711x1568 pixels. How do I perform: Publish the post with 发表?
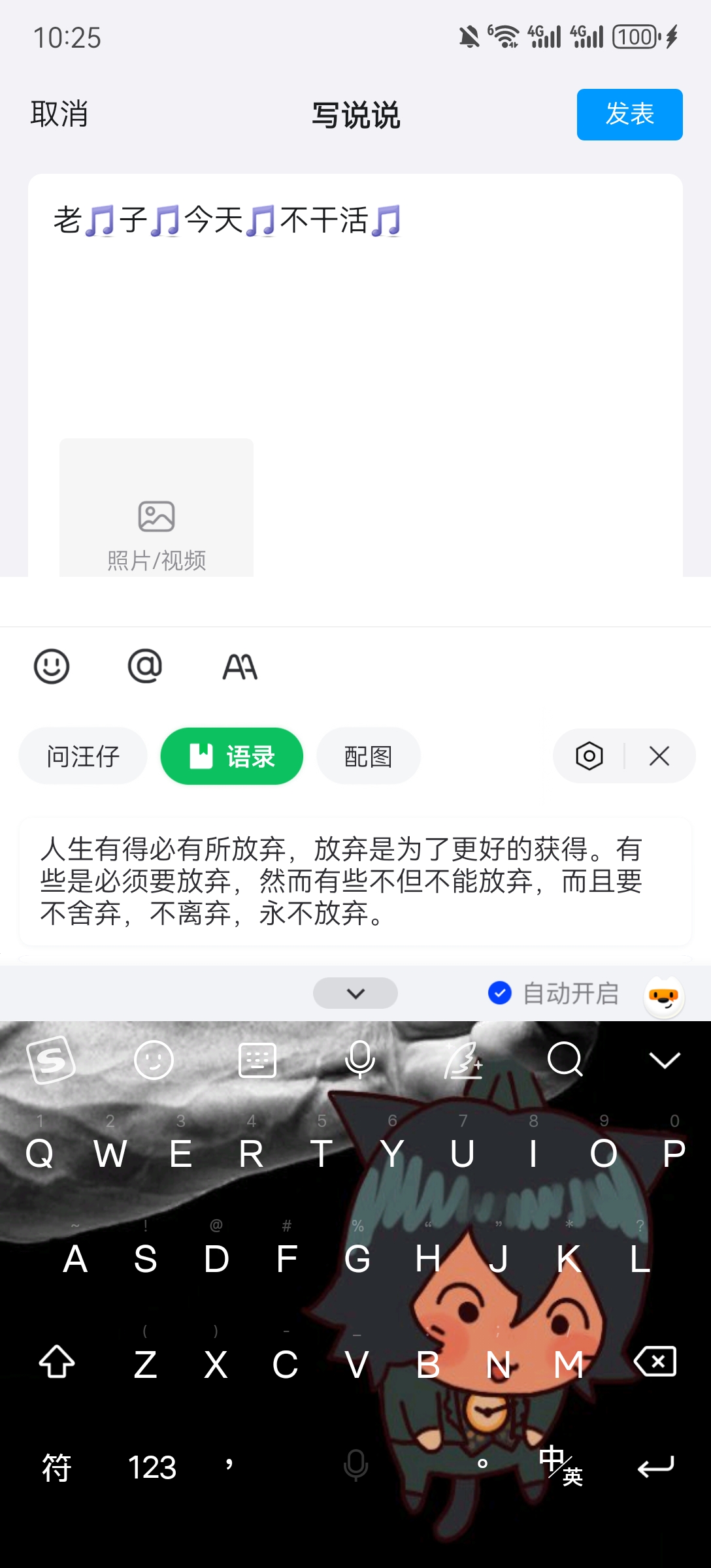click(629, 114)
